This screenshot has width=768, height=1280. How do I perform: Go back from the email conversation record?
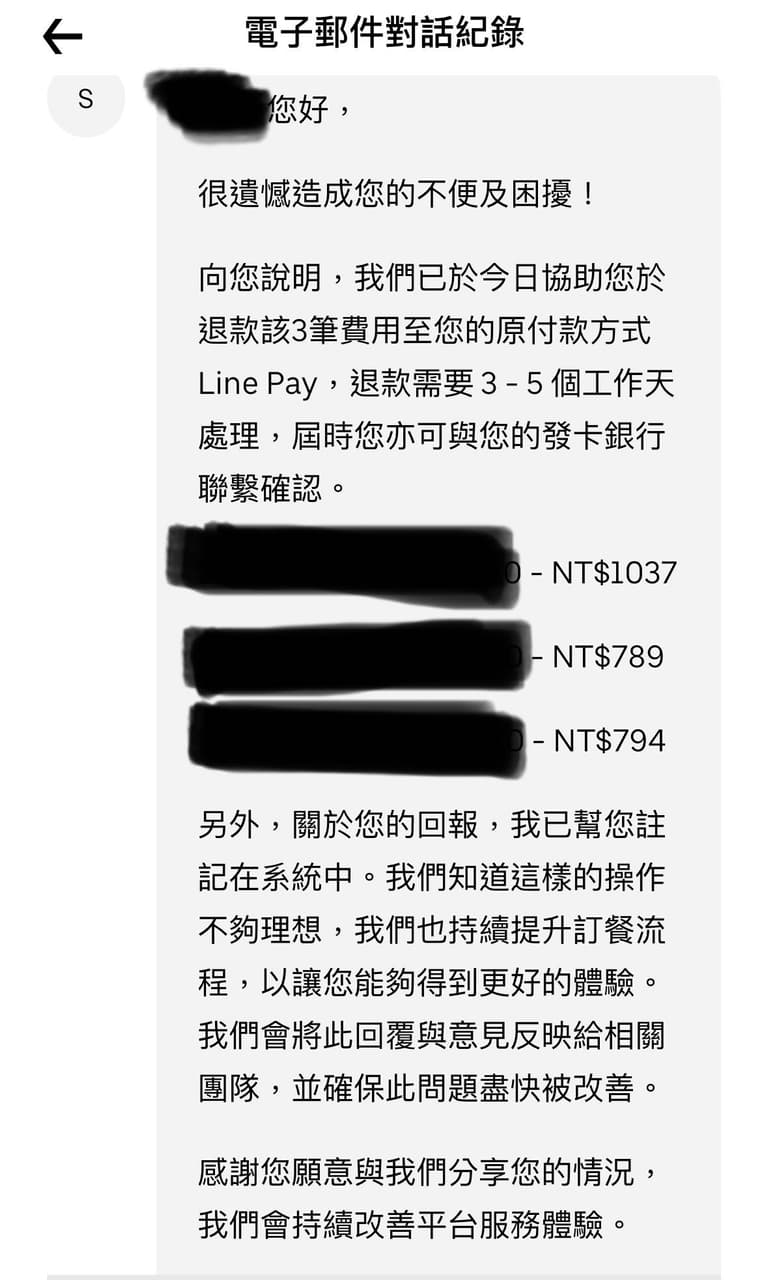62,37
